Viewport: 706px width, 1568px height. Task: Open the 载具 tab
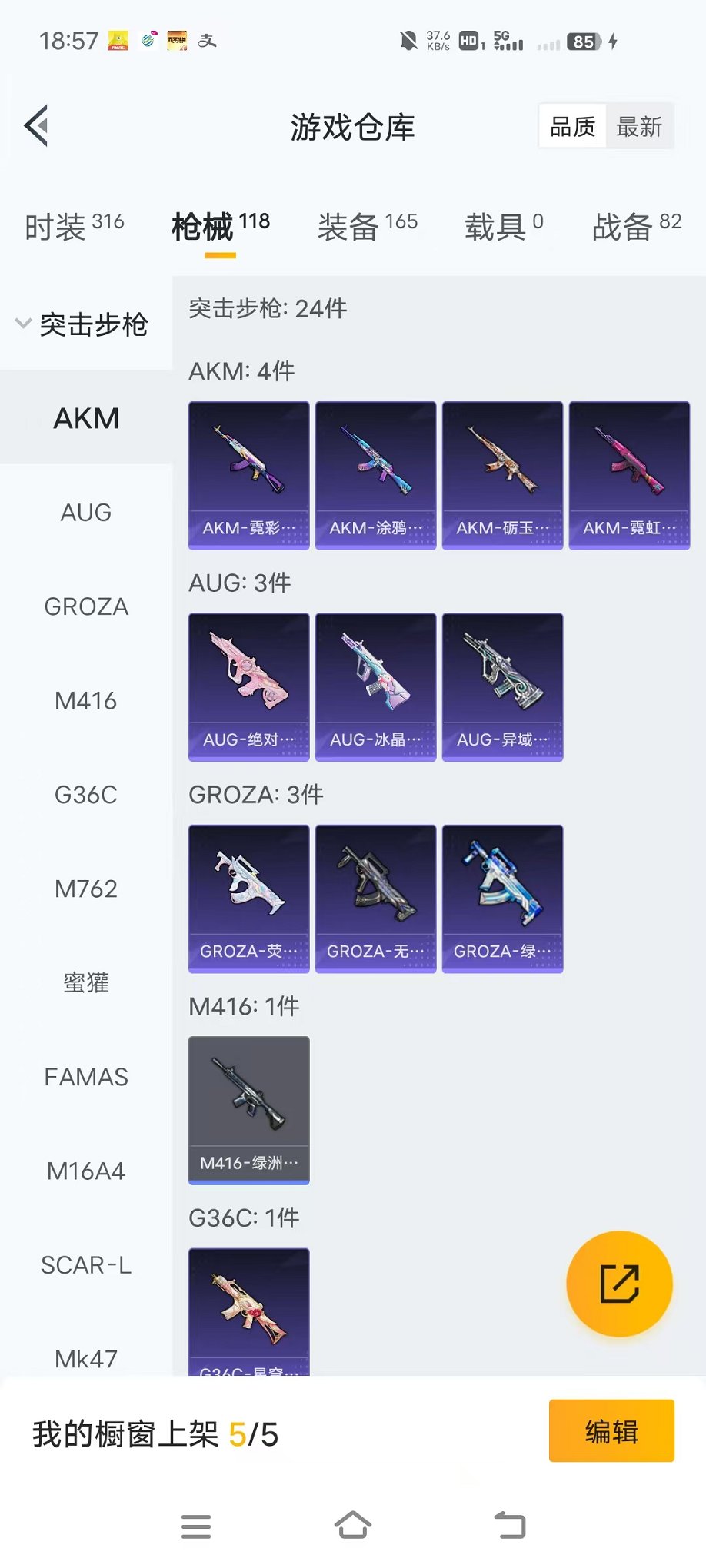pyautogui.click(x=503, y=226)
